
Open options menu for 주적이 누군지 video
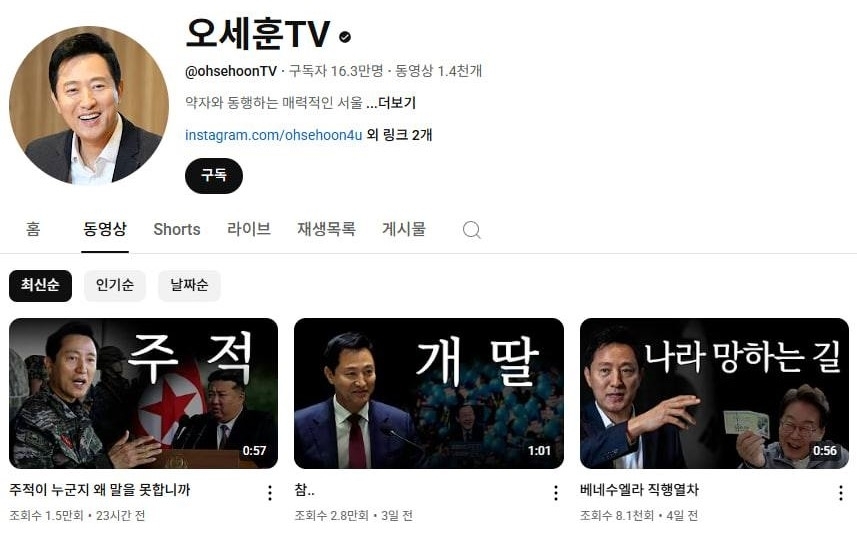click(269, 493)
